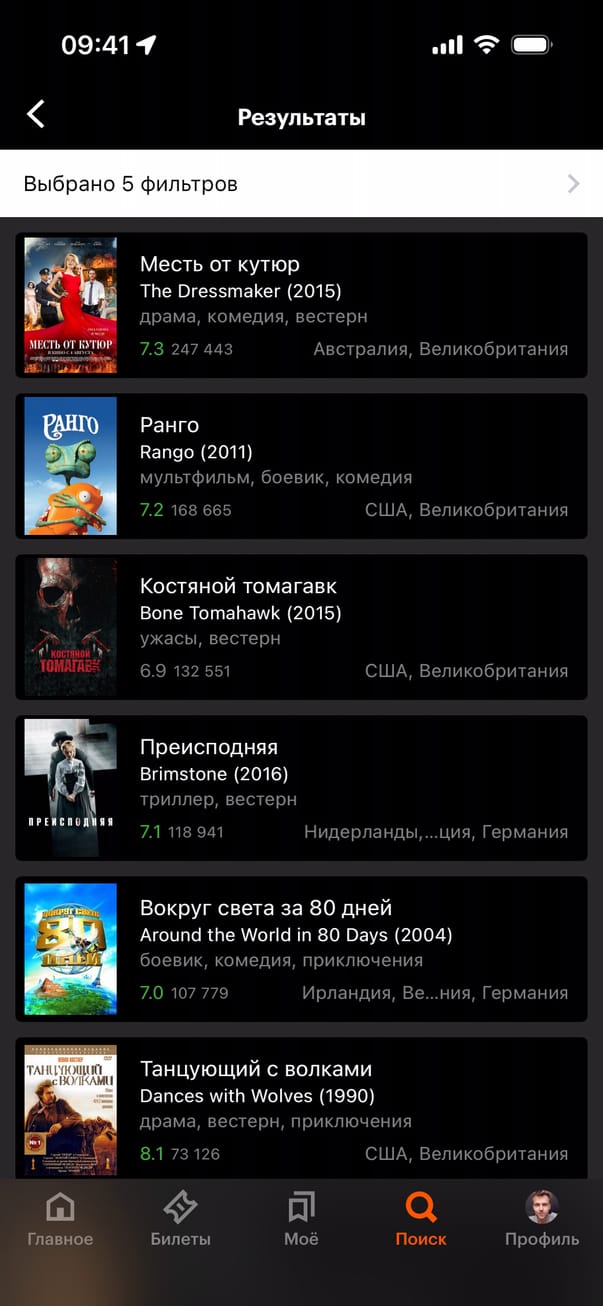Go to the Моё tab
603x1306 pixels.
pyautogui.click(x=301, y=1220)
